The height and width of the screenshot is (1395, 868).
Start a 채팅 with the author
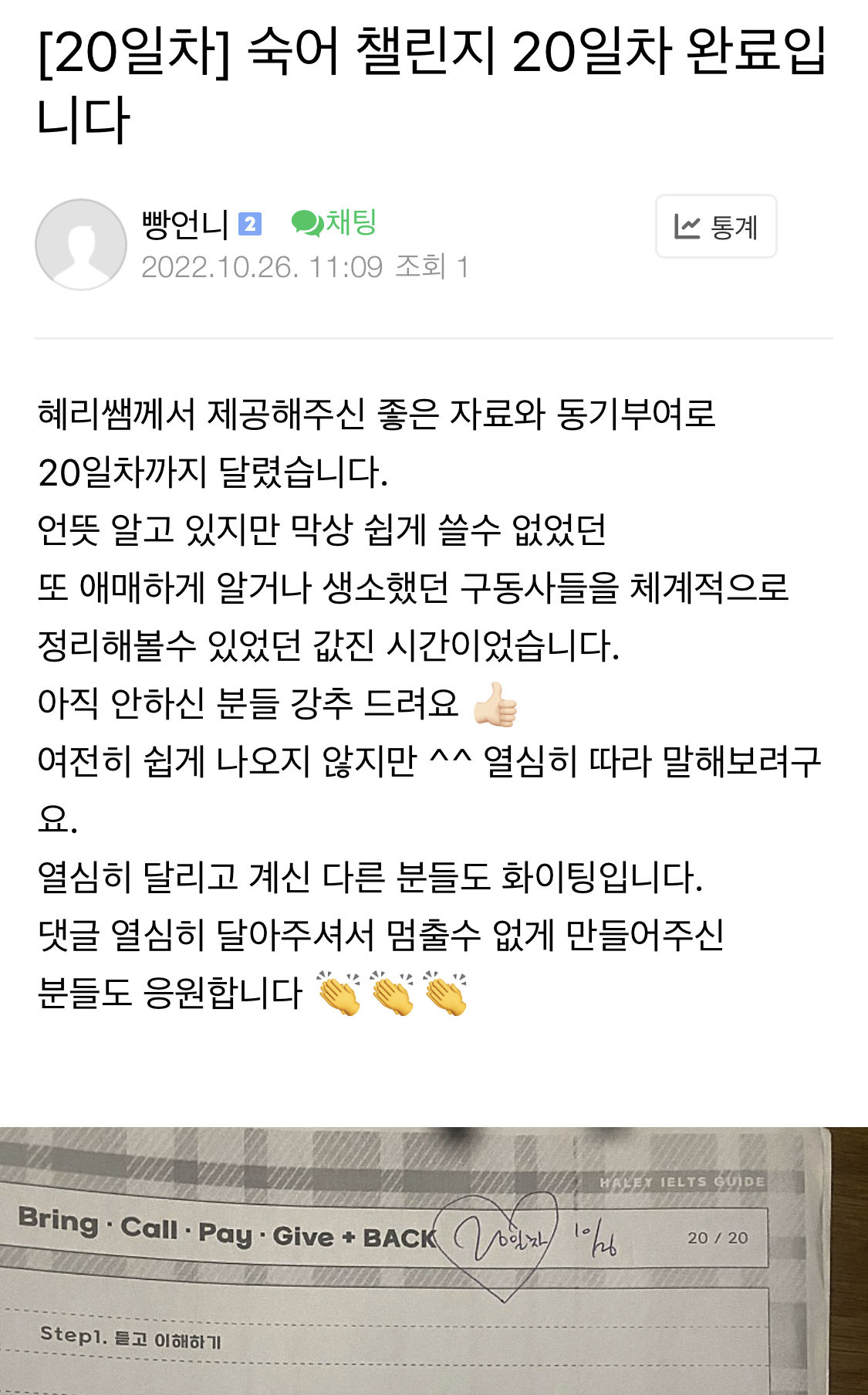334,223
